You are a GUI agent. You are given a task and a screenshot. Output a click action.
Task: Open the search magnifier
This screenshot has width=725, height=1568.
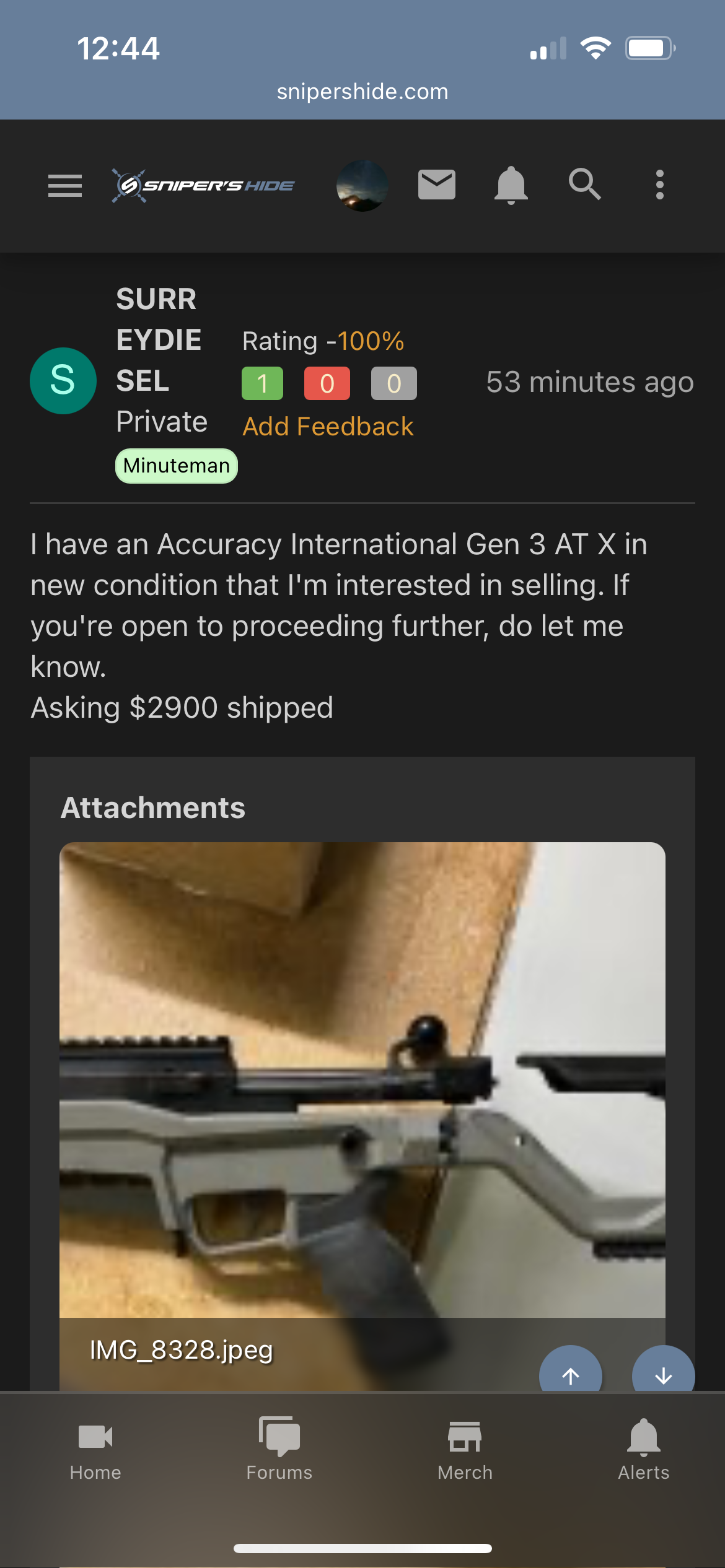(585, 185)
